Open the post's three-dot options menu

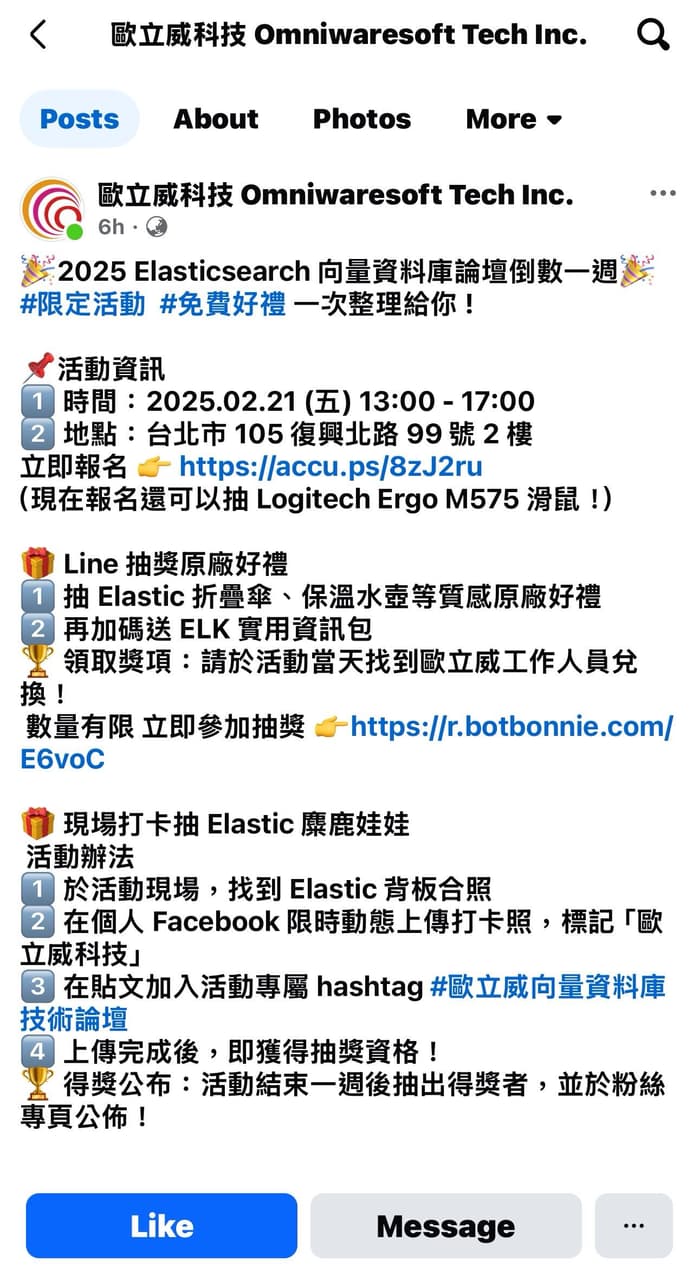pos(662,194)
